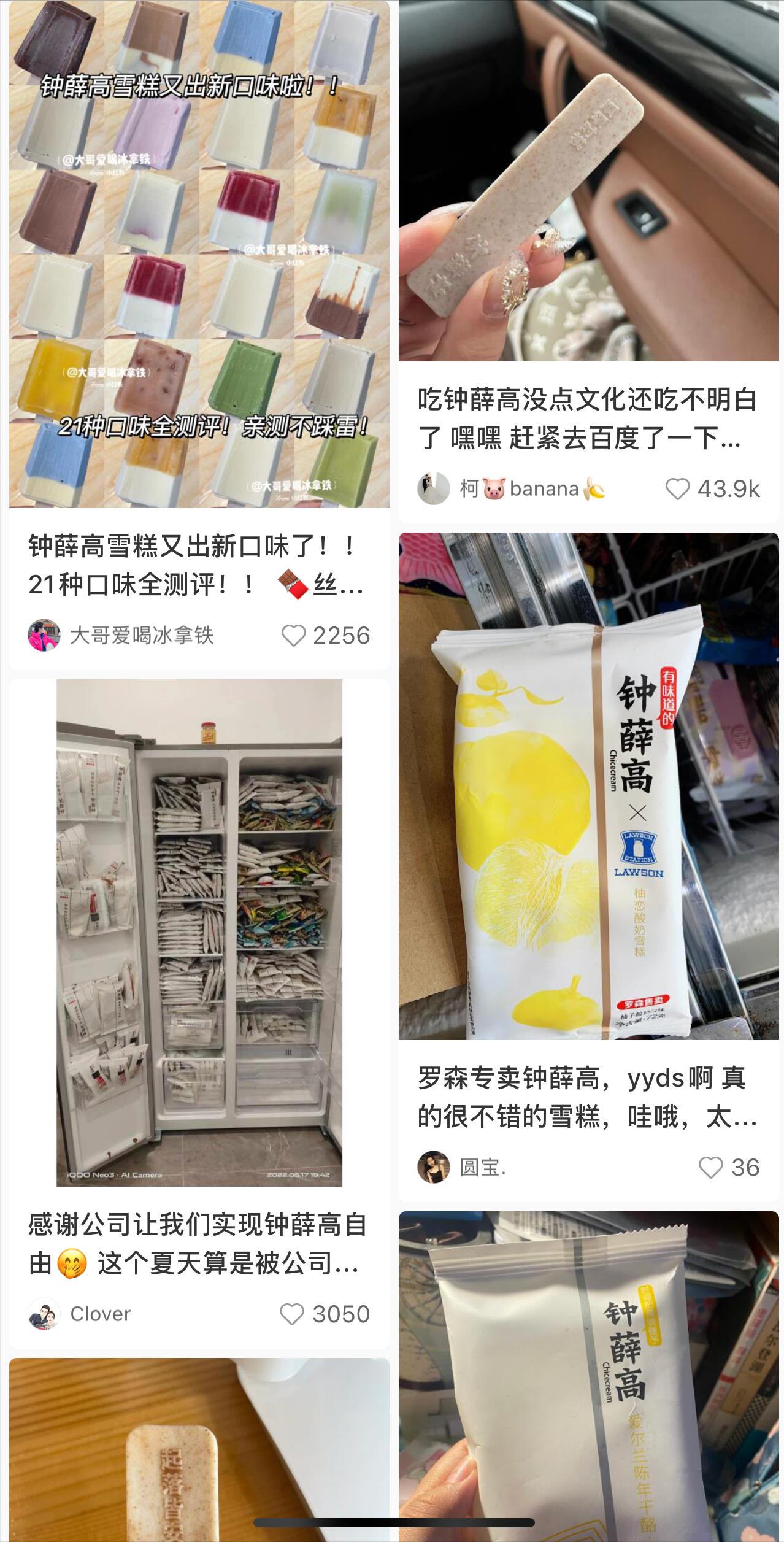Open the 感谢公司 fridge full of ice cream post
This screenshot has height=1542, width=784.
[x=199, y=933]
